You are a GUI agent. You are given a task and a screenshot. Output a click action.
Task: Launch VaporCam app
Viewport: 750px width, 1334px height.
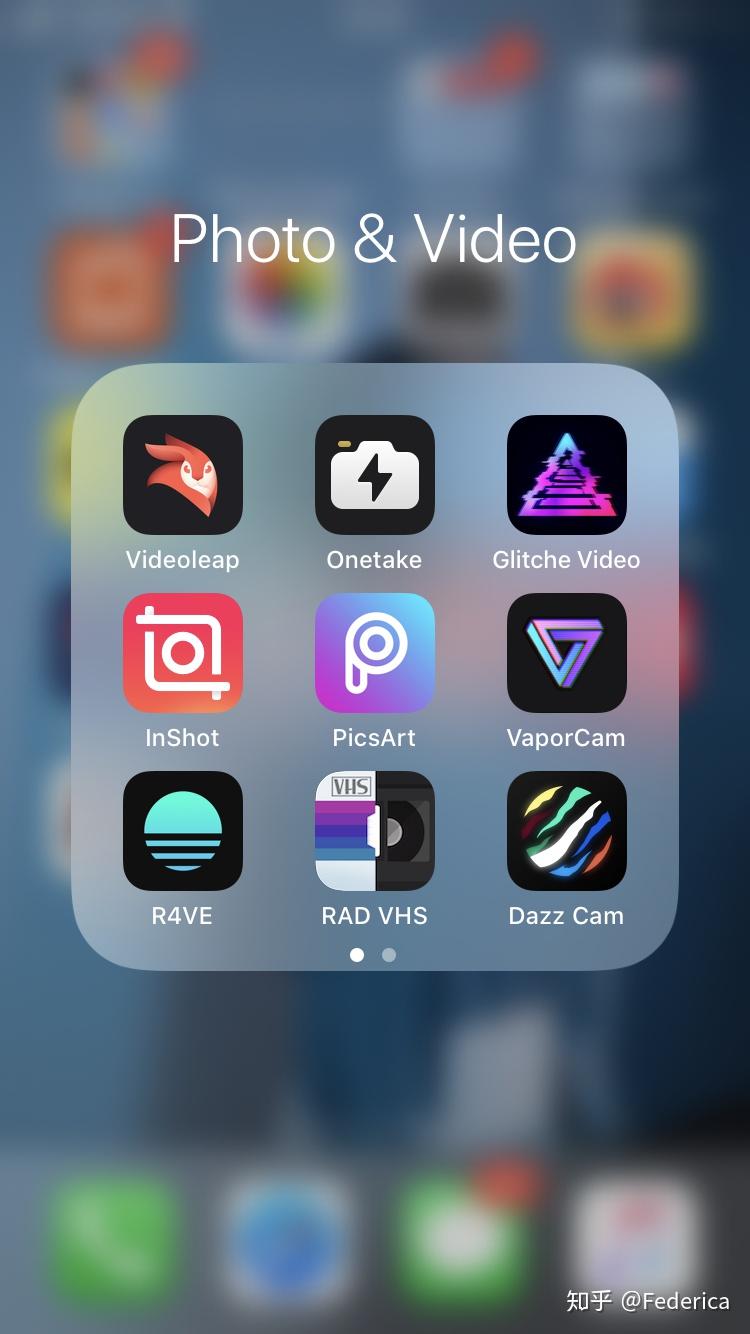tap(567, 653)
